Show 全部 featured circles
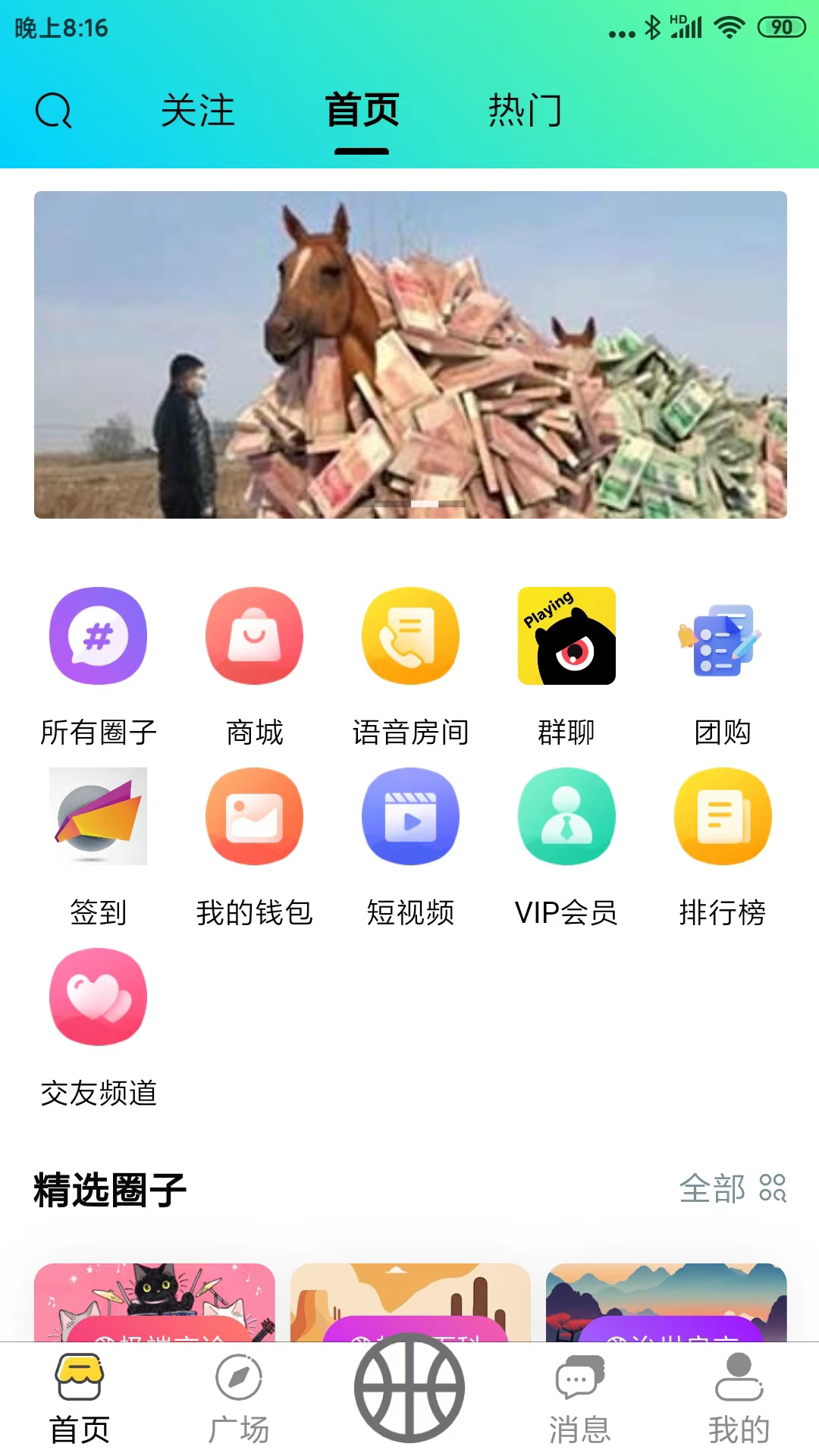The width and height of the screenshot is (819, 1456). tap(732, 1188)
